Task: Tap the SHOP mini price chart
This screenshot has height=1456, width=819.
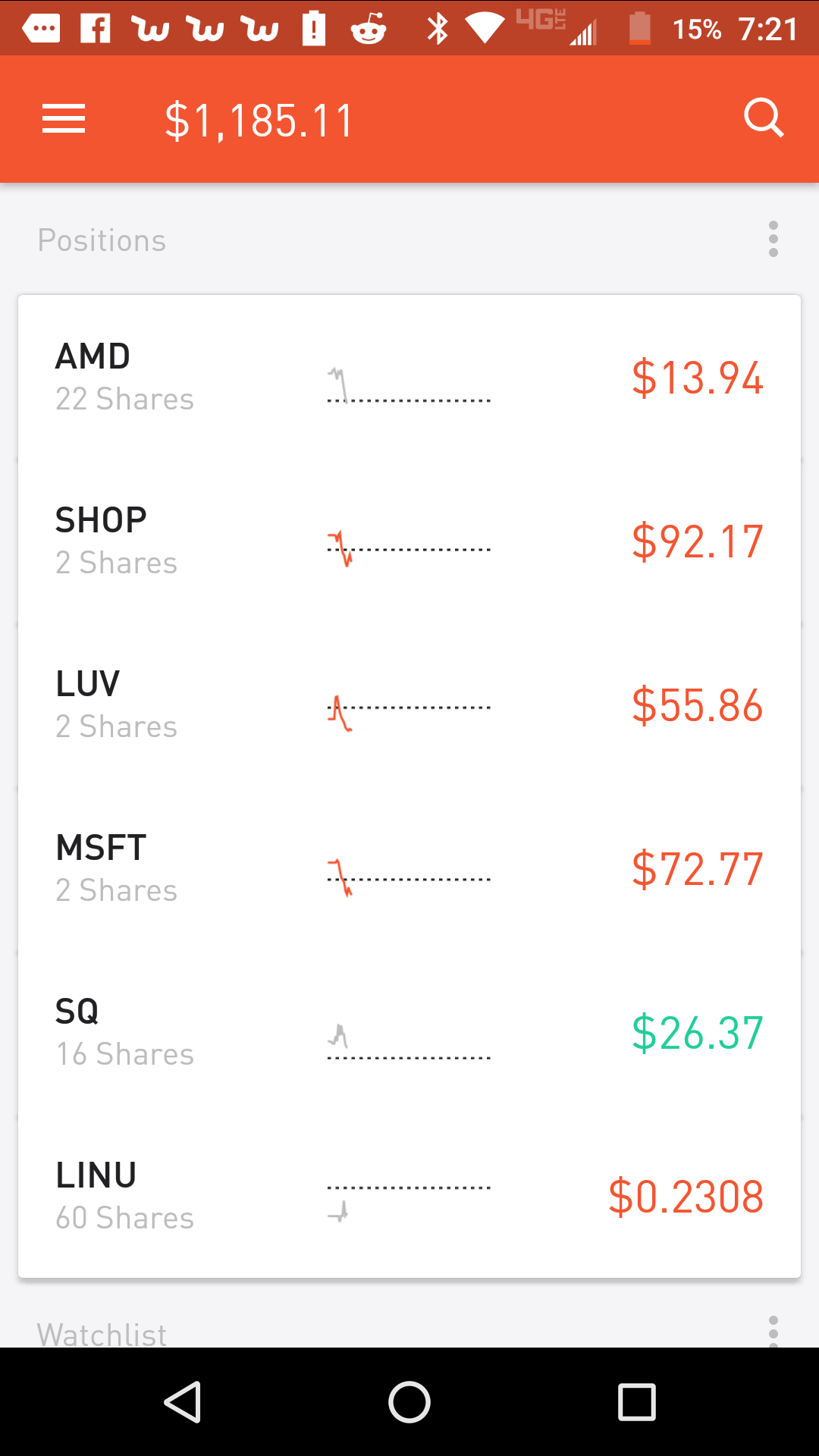Action: click(409, 546)
